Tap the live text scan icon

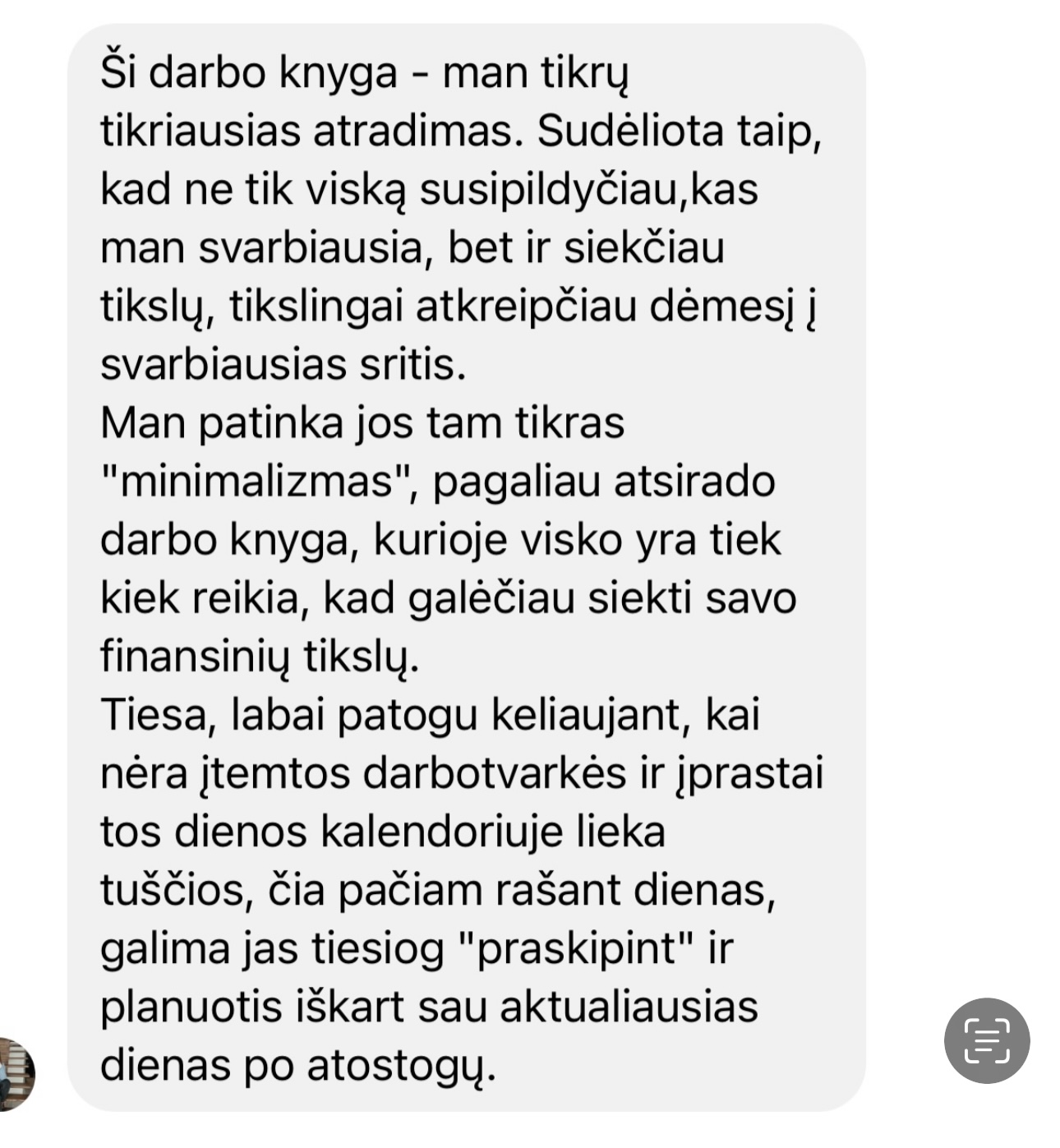986,1040
